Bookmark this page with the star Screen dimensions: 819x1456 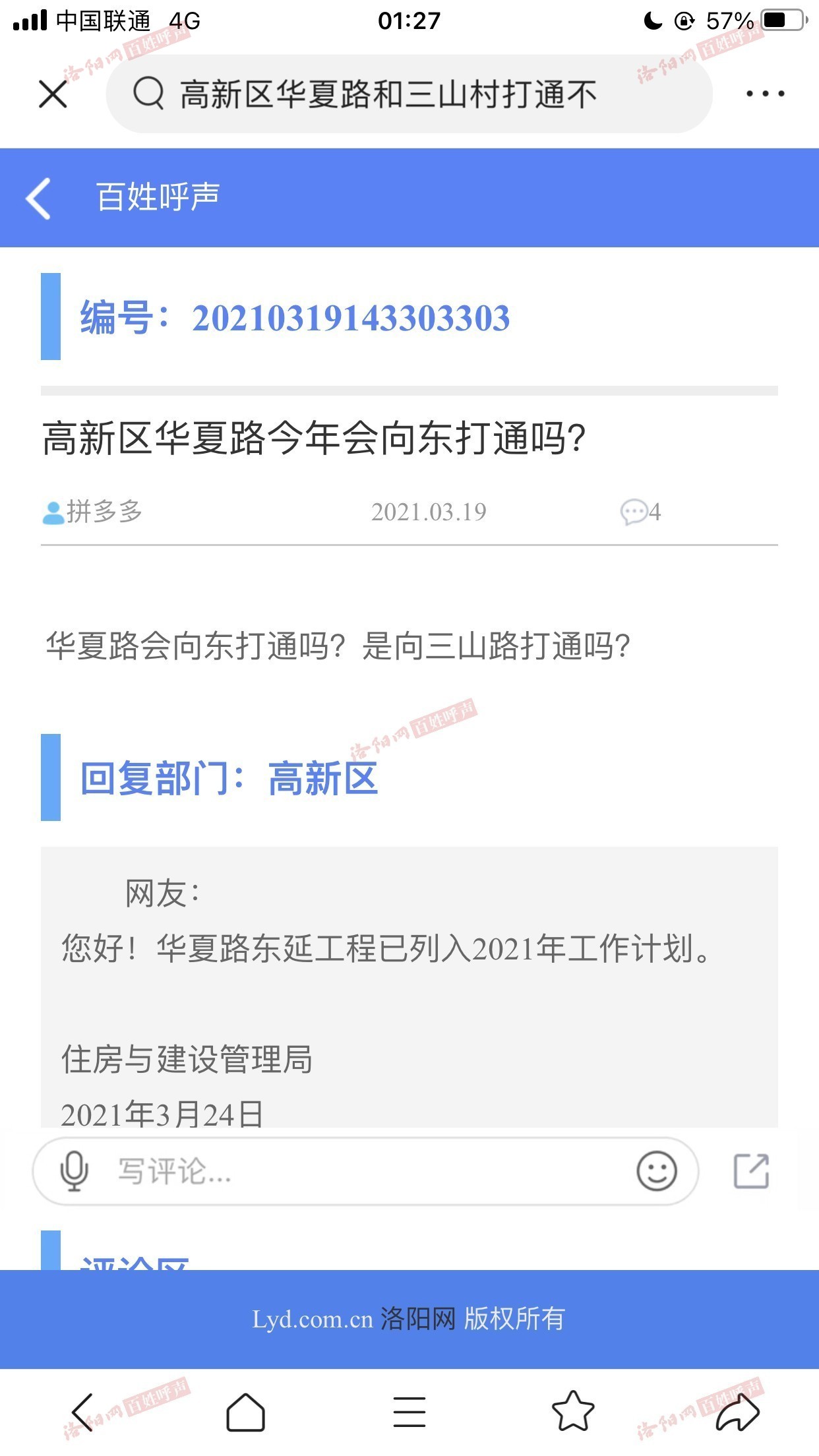pyautogui.click(x=573, y=1411)
